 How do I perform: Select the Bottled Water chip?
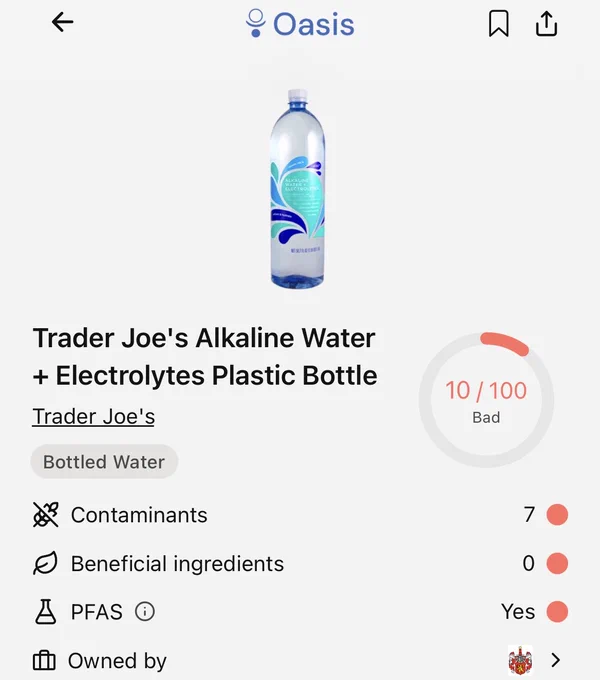104,462
